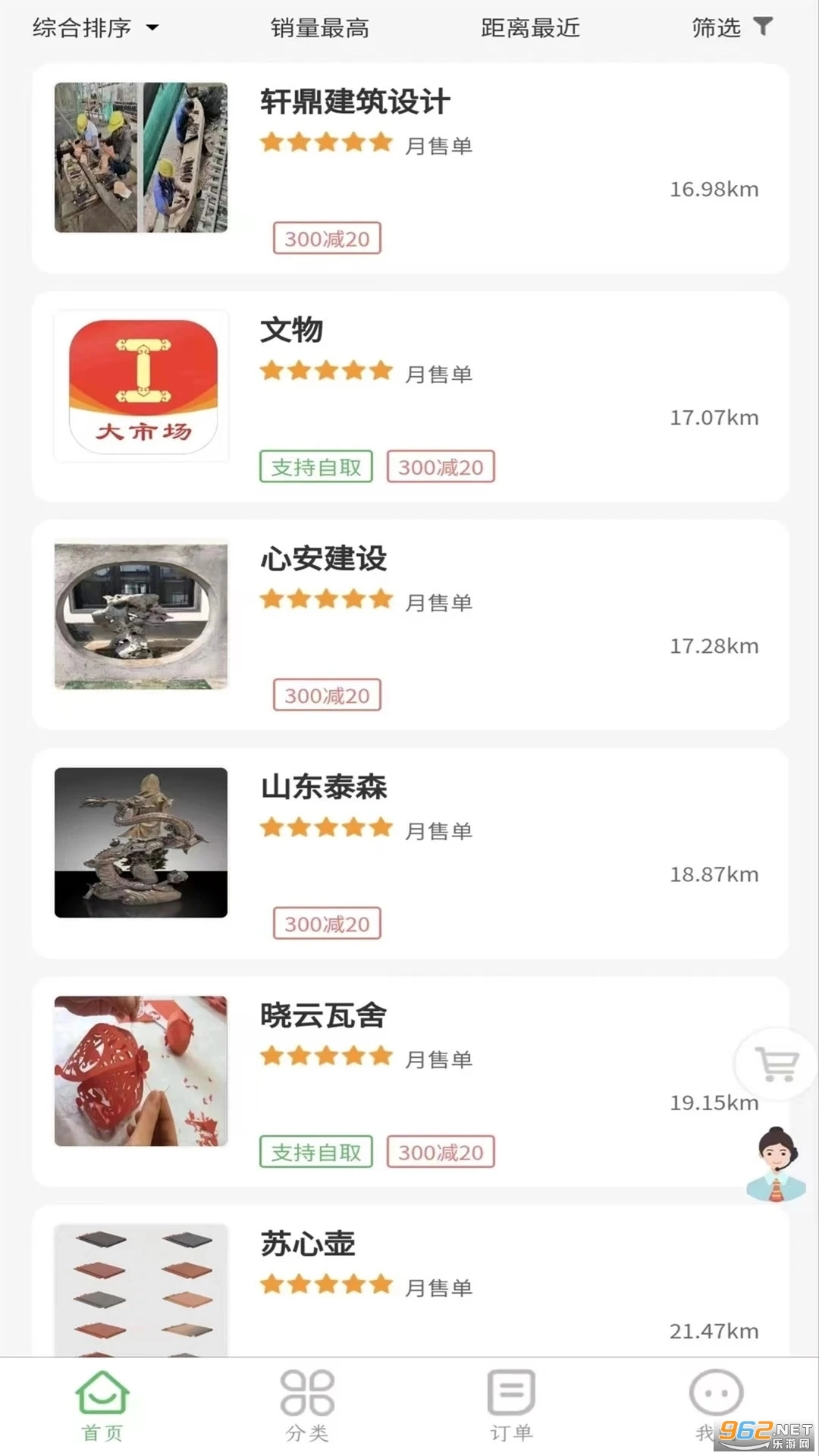This screenshot has height=1456, width=819.
Task: Expand 300减20 offer under 心安建设
Action: pos(326,695)
